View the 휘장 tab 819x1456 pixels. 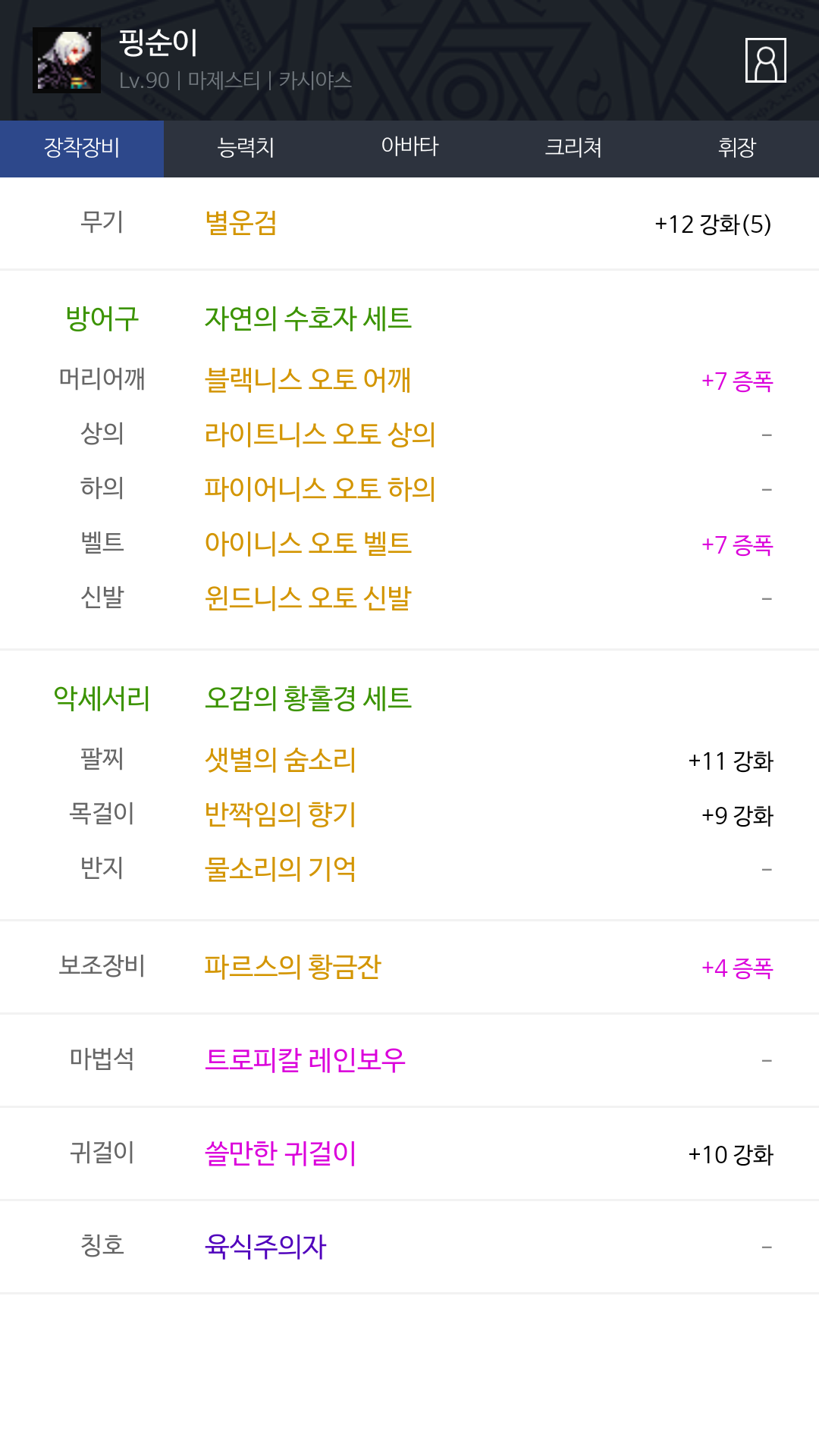tap(737, 148)
